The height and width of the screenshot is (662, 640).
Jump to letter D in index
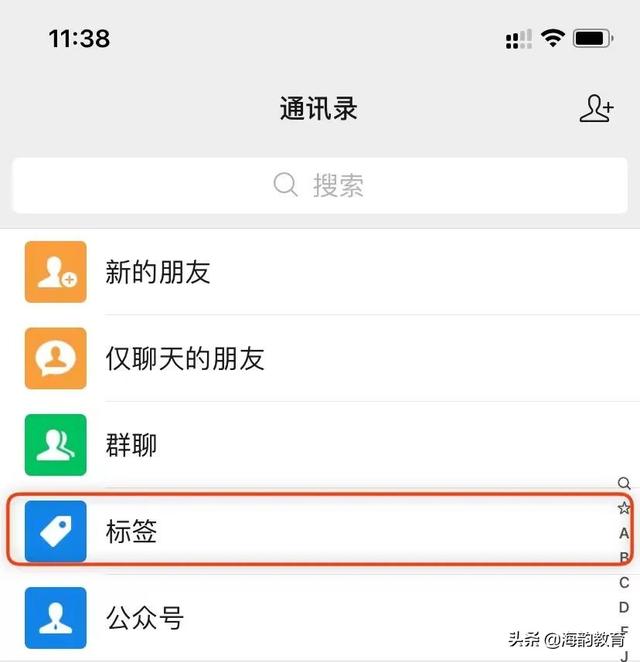pyautogui.click(x=624, y=607)
